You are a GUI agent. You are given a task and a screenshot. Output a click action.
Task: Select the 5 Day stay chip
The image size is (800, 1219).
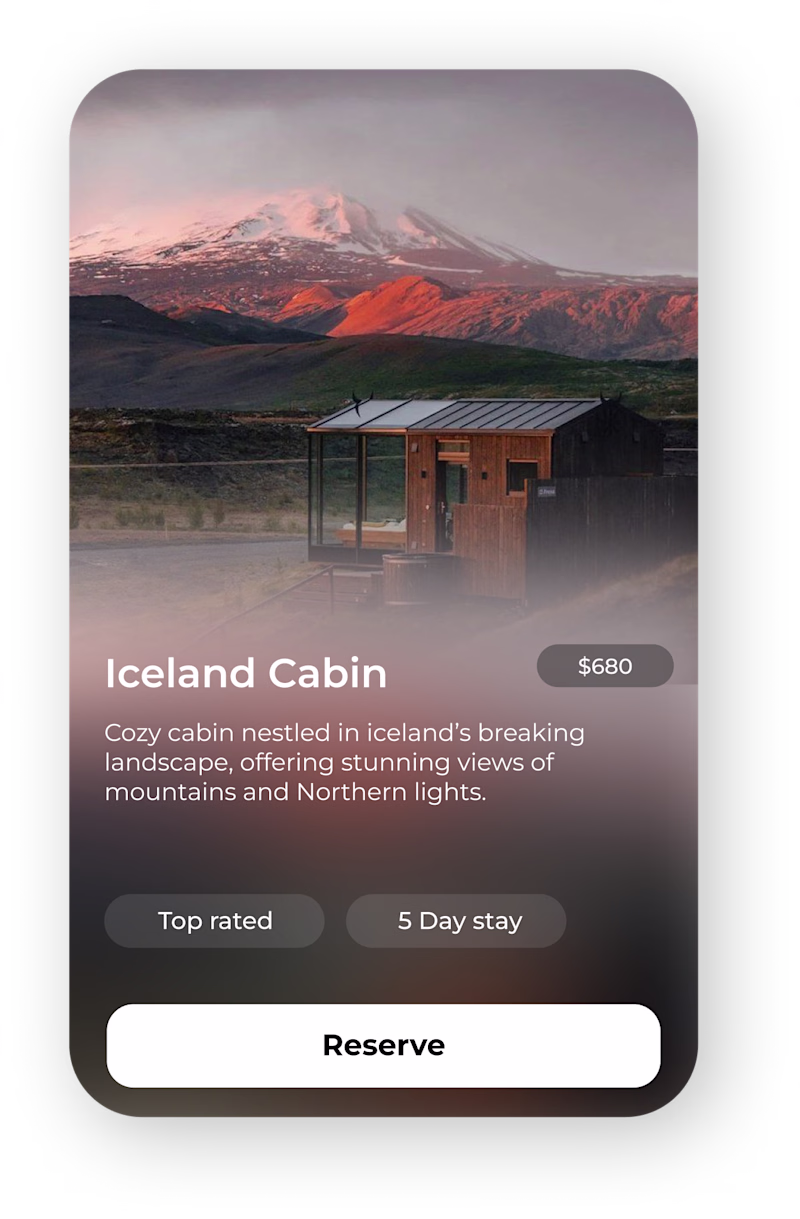tap(456, 921)
